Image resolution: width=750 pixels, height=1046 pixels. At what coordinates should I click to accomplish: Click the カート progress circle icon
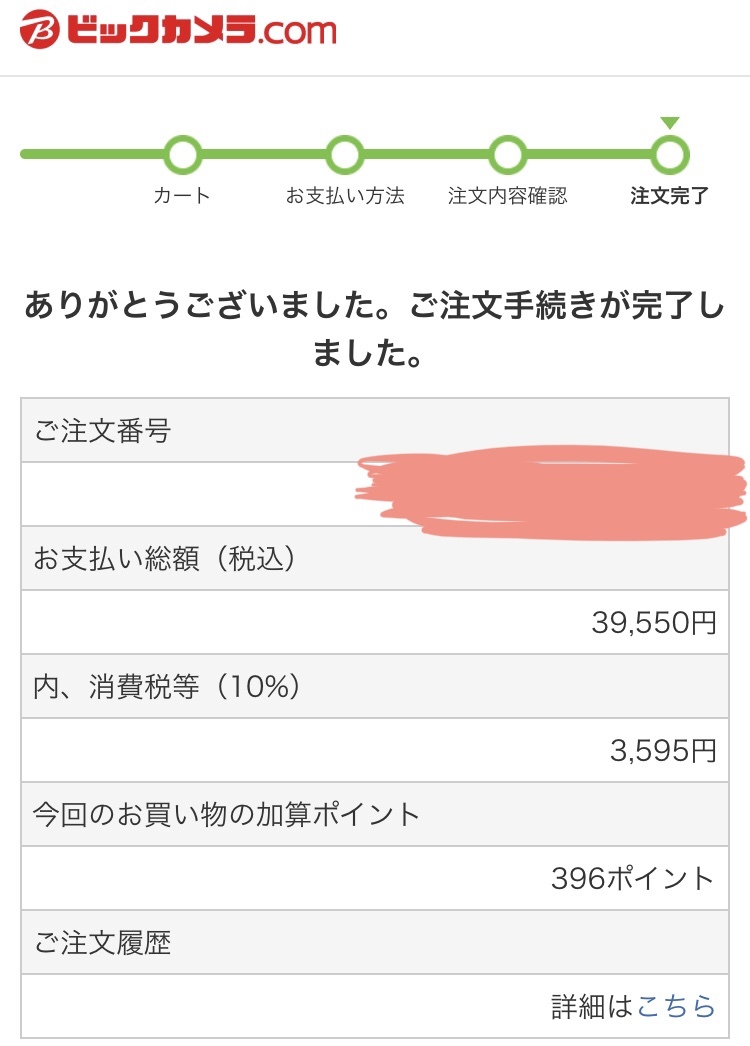[x=183, y=155]
